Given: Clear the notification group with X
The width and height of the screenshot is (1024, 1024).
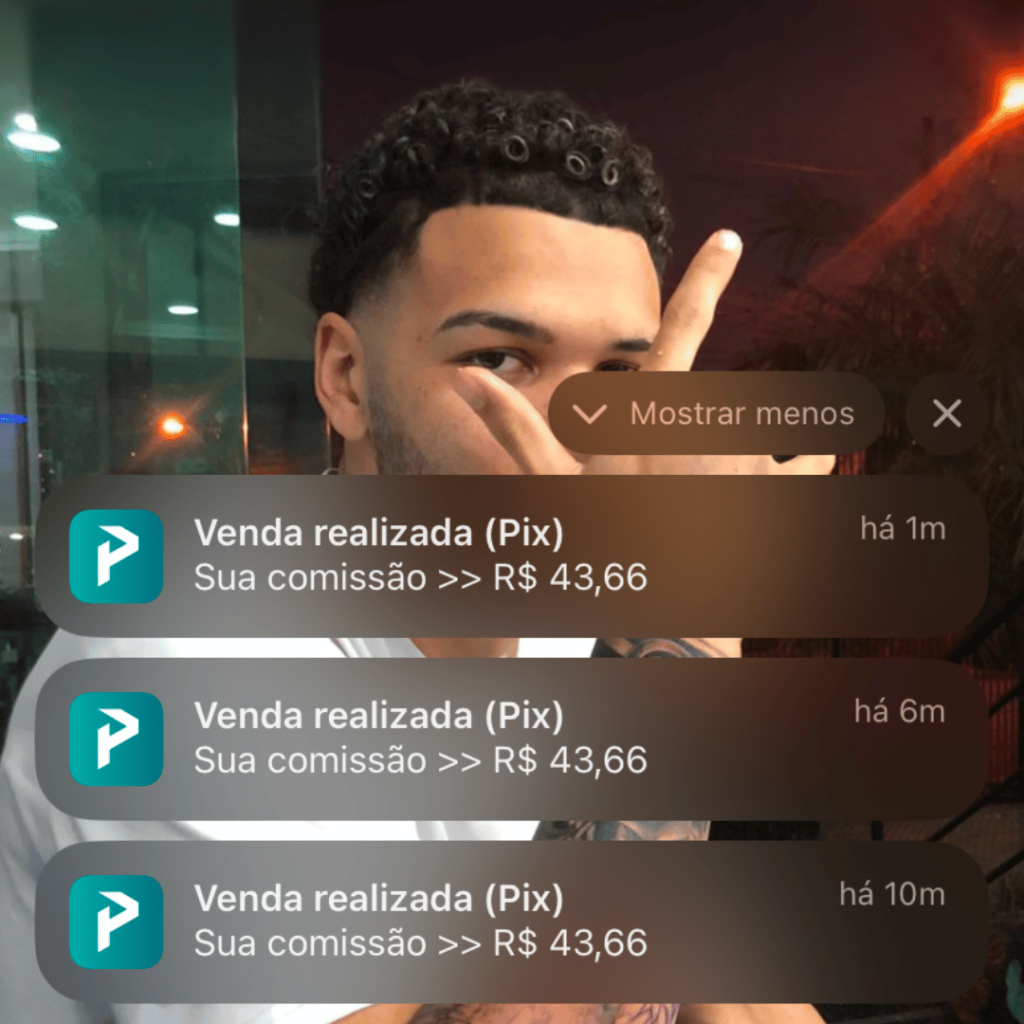Looking at the screenshot, I should (x=946, y=414).
